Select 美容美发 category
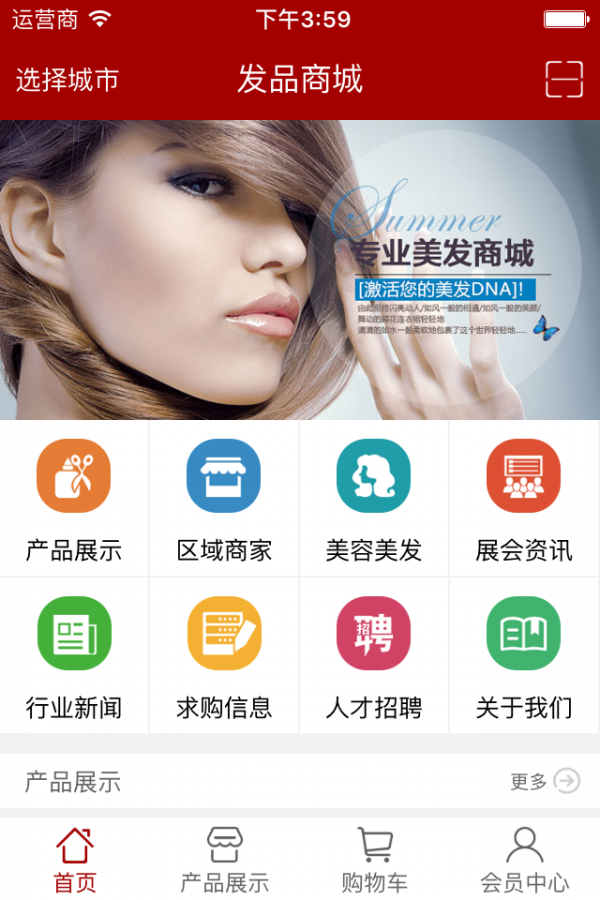Viewport: 600px width, 900px height. click(374, 498)
